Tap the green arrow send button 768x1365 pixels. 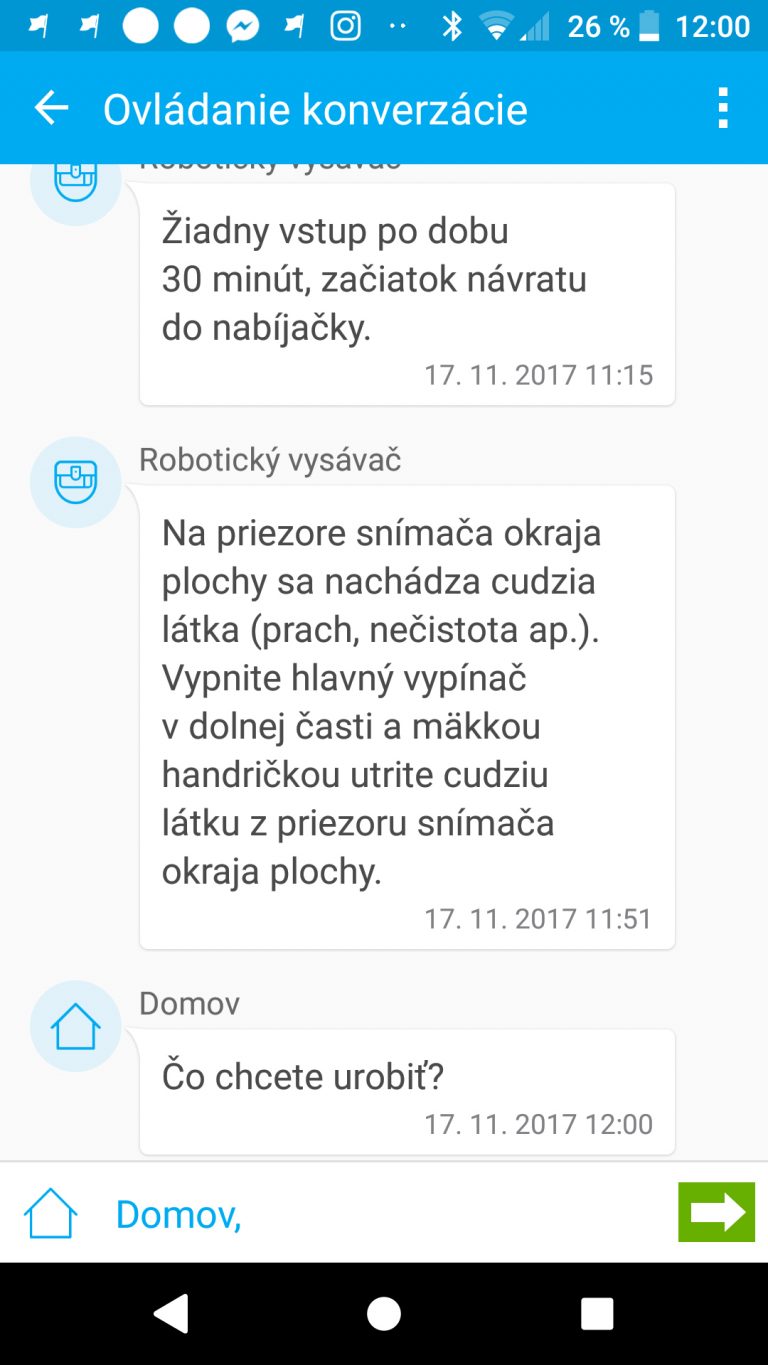pos(716,1212)
